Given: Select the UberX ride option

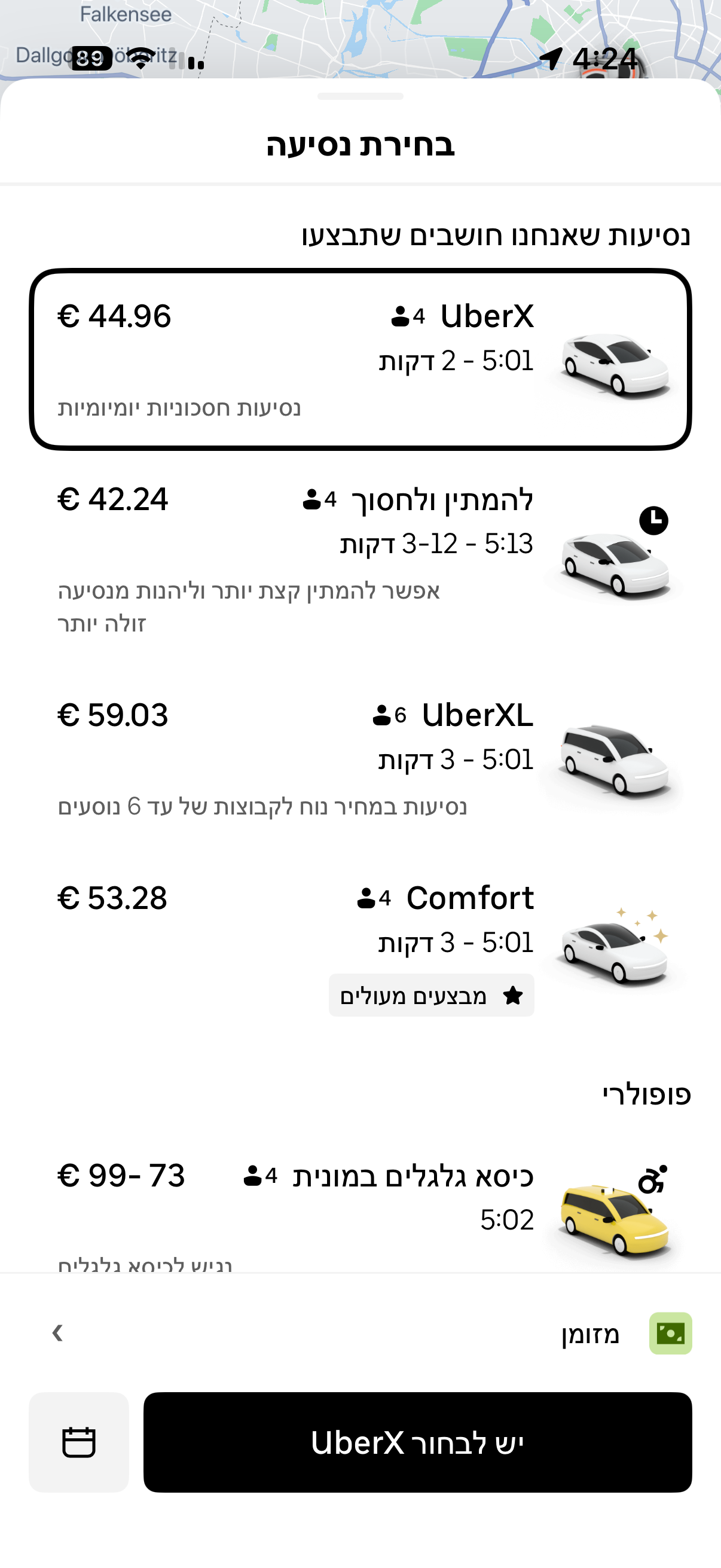Looking at the screenshot, I should pyautogui.click(x=360, y=359).
